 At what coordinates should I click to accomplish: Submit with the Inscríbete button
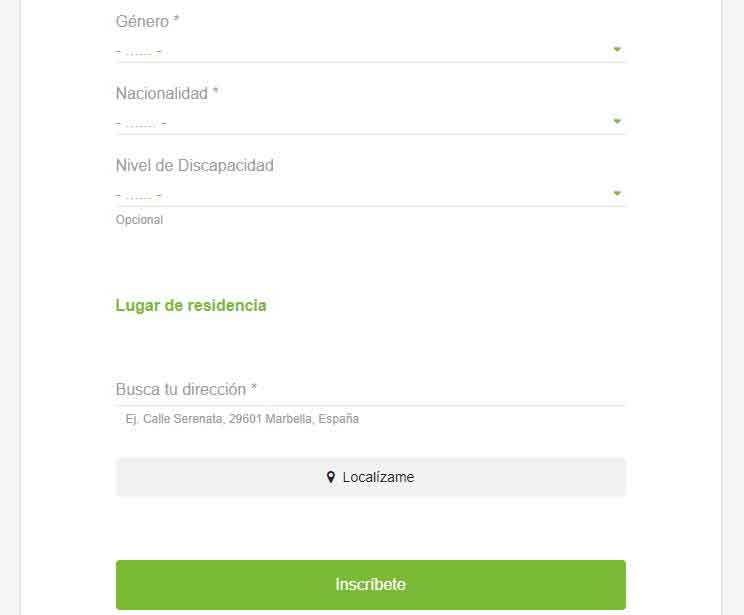click(x=370, y=584)
